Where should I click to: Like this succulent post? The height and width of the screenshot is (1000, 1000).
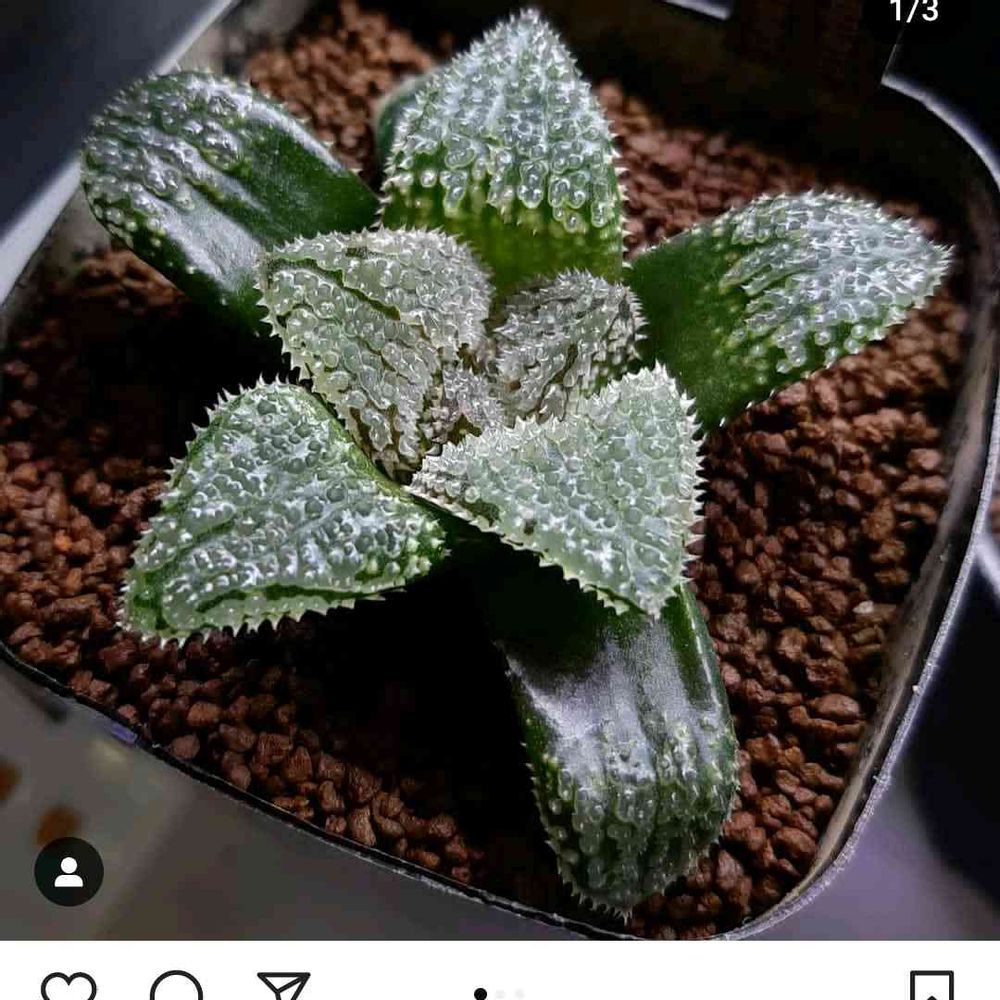pos(69,988)
